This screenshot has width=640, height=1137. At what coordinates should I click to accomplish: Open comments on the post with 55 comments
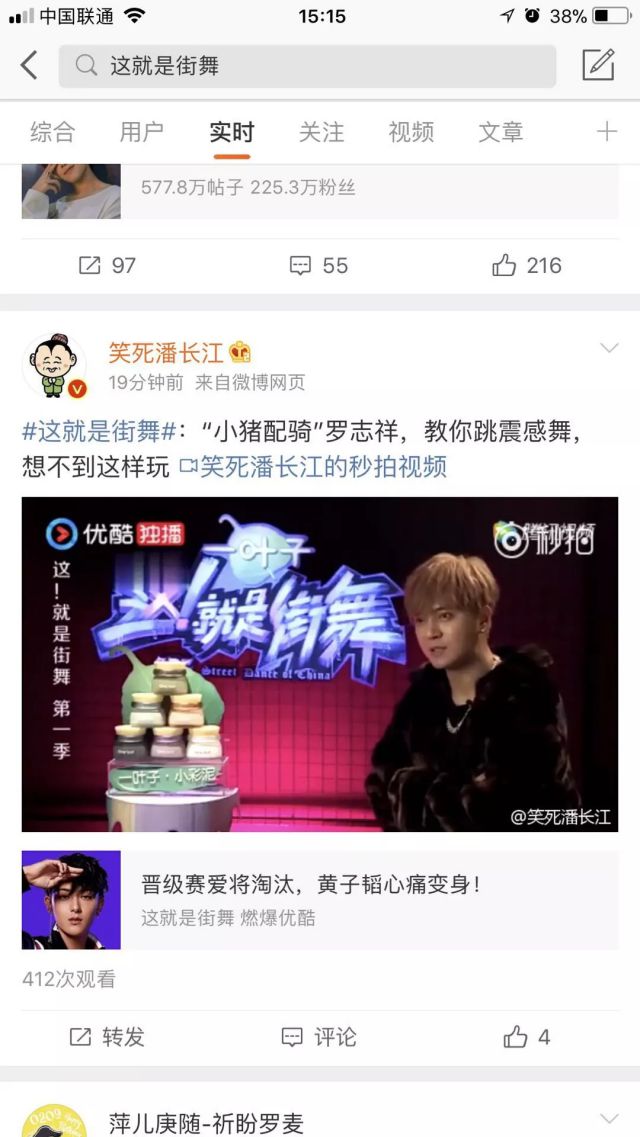point(319,266)
